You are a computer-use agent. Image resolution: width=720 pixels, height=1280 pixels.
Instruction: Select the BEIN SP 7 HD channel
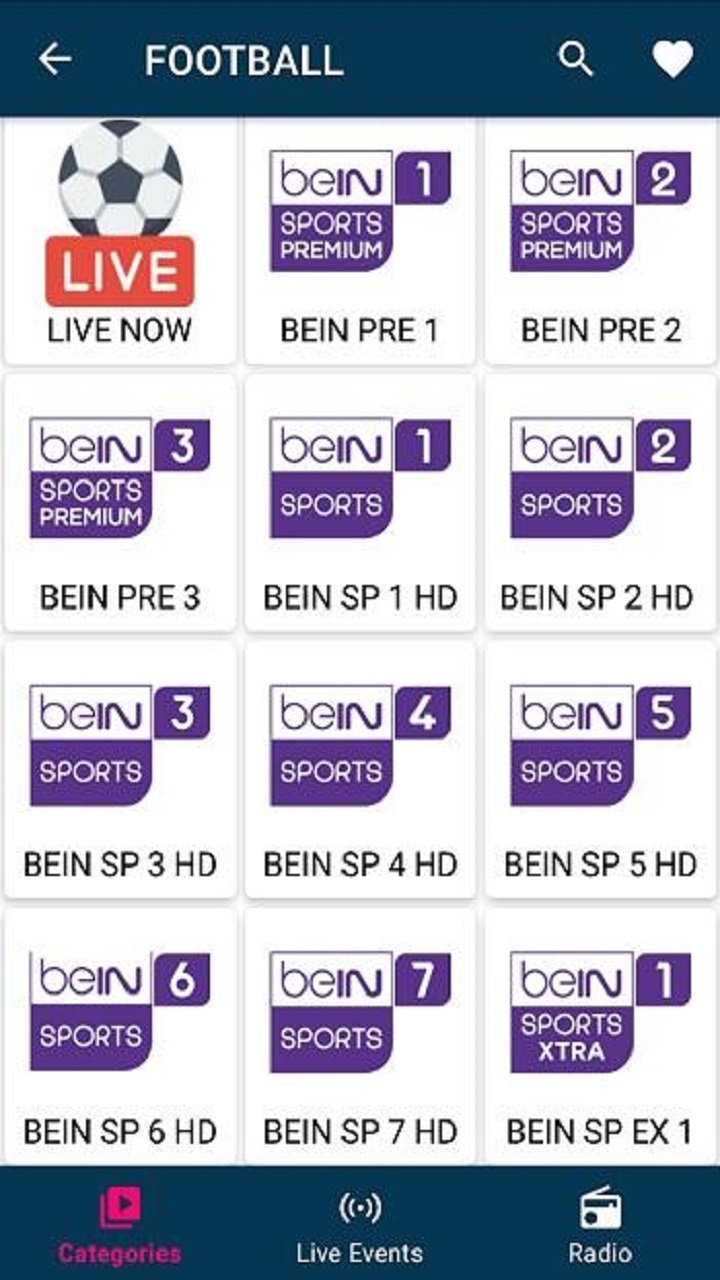coord(360,1035)
